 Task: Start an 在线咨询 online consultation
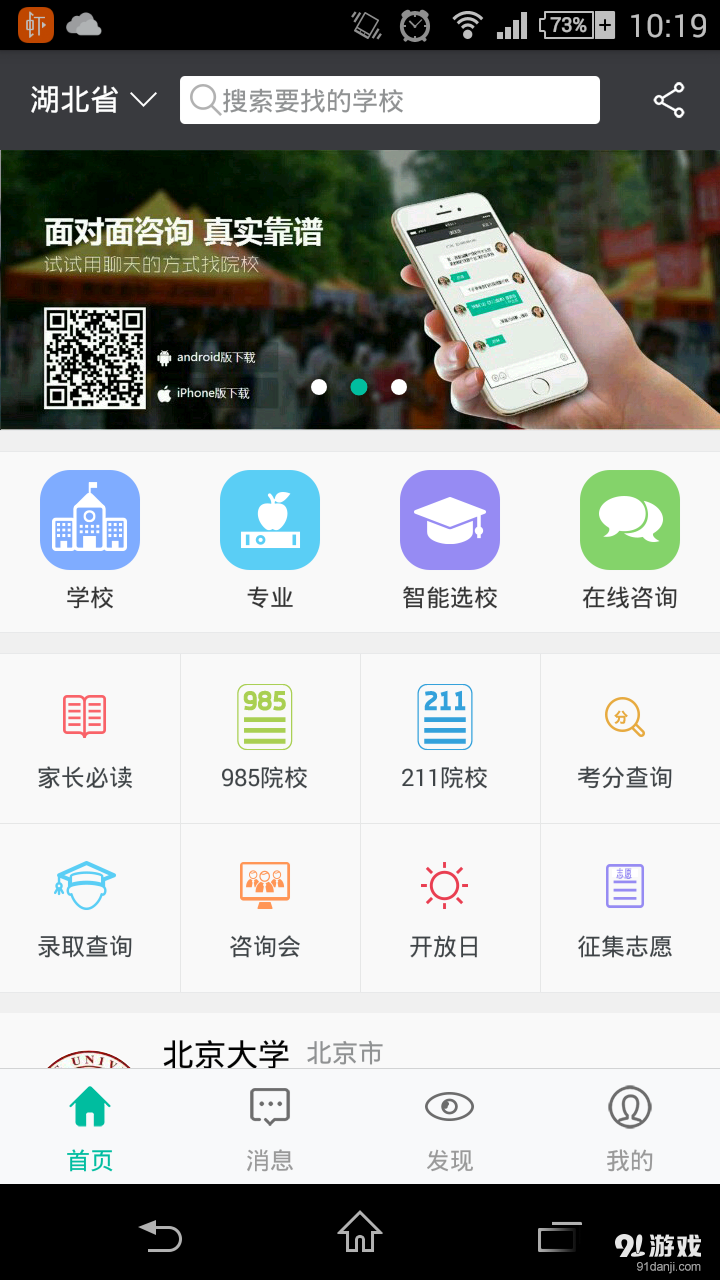click(630, 540)
